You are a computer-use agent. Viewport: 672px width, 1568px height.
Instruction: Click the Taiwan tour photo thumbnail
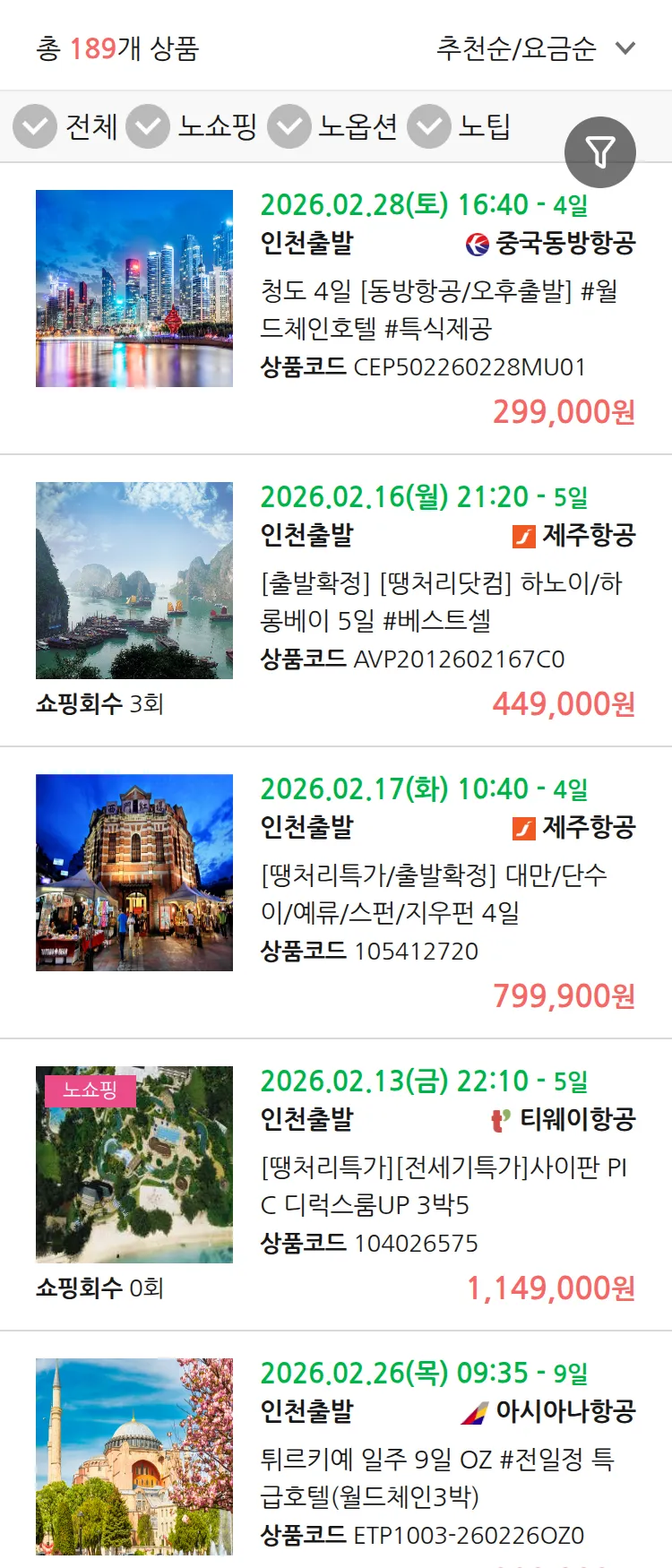[134, 872]
